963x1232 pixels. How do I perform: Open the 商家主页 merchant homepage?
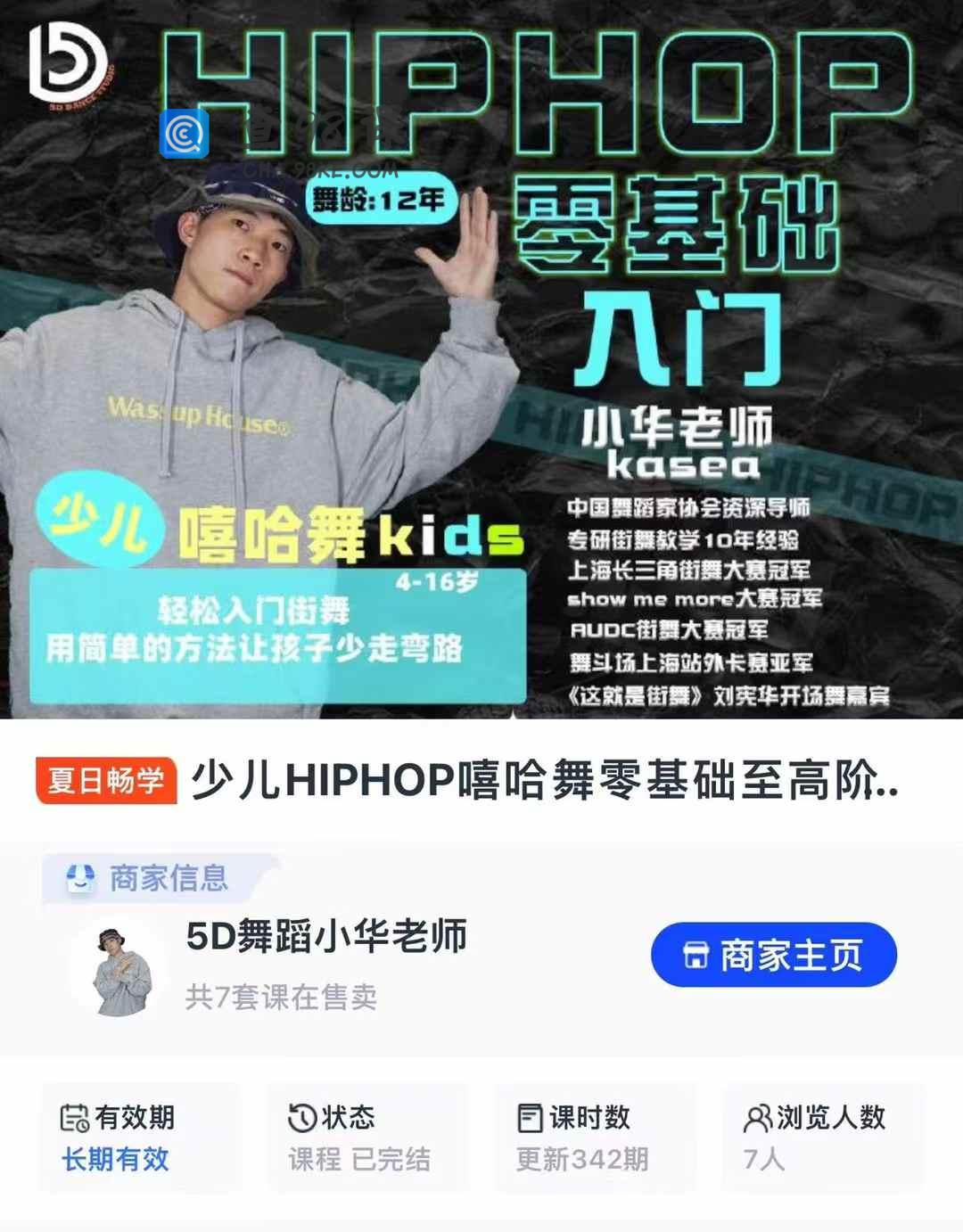click(x=773, y=955)
